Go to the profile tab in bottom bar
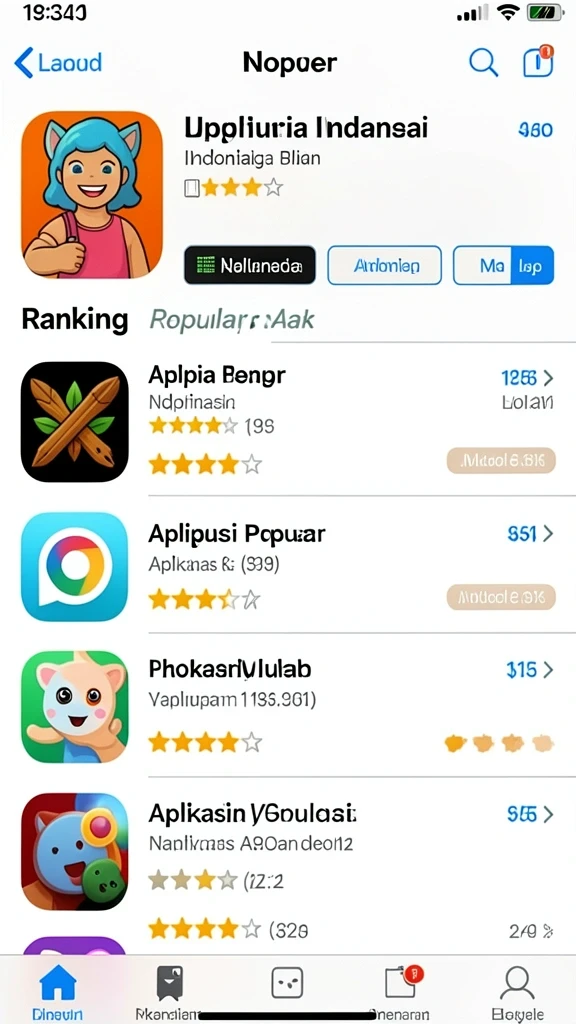Image resolution: width=576 pixels, height=1024 pixels. point(517,993)
